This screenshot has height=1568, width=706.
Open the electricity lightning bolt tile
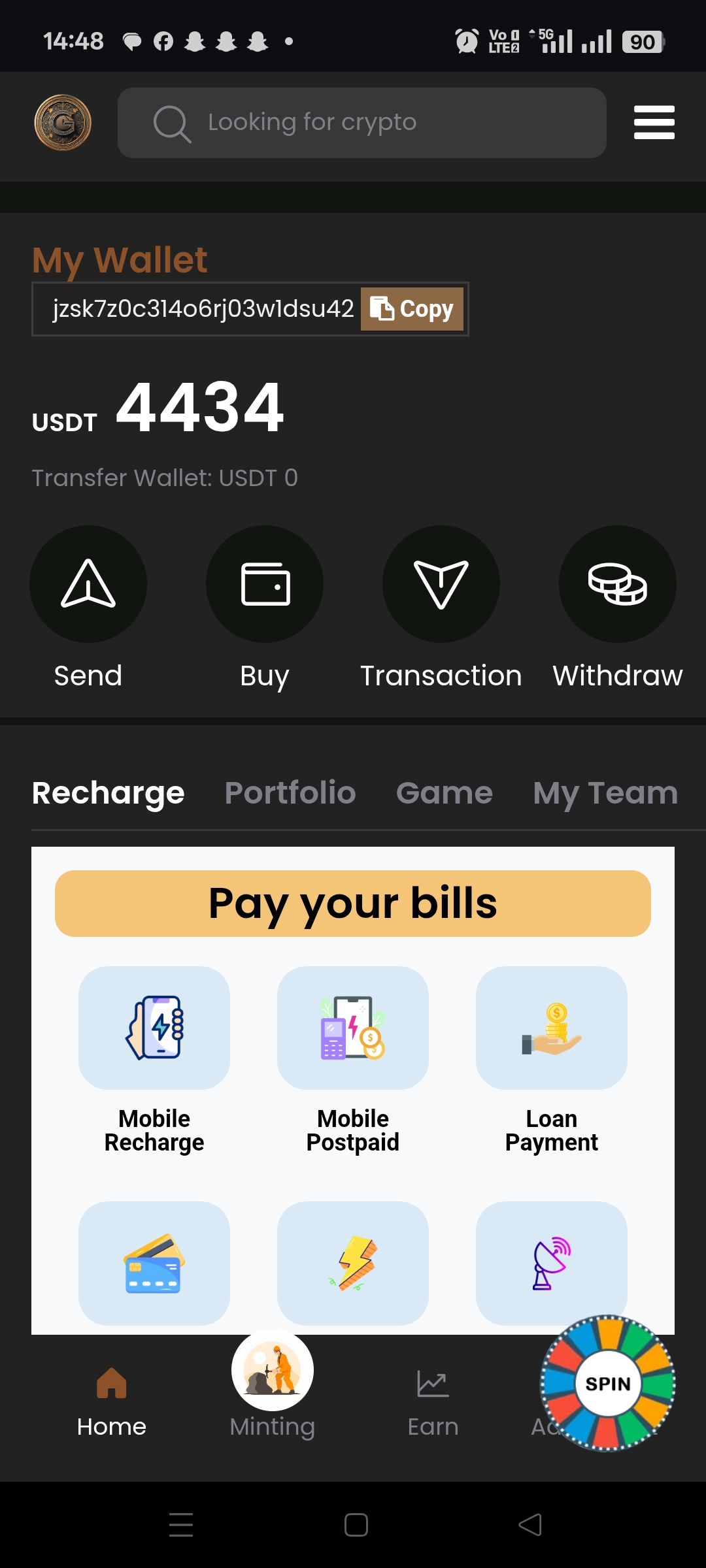click(x=353, y=1262)
